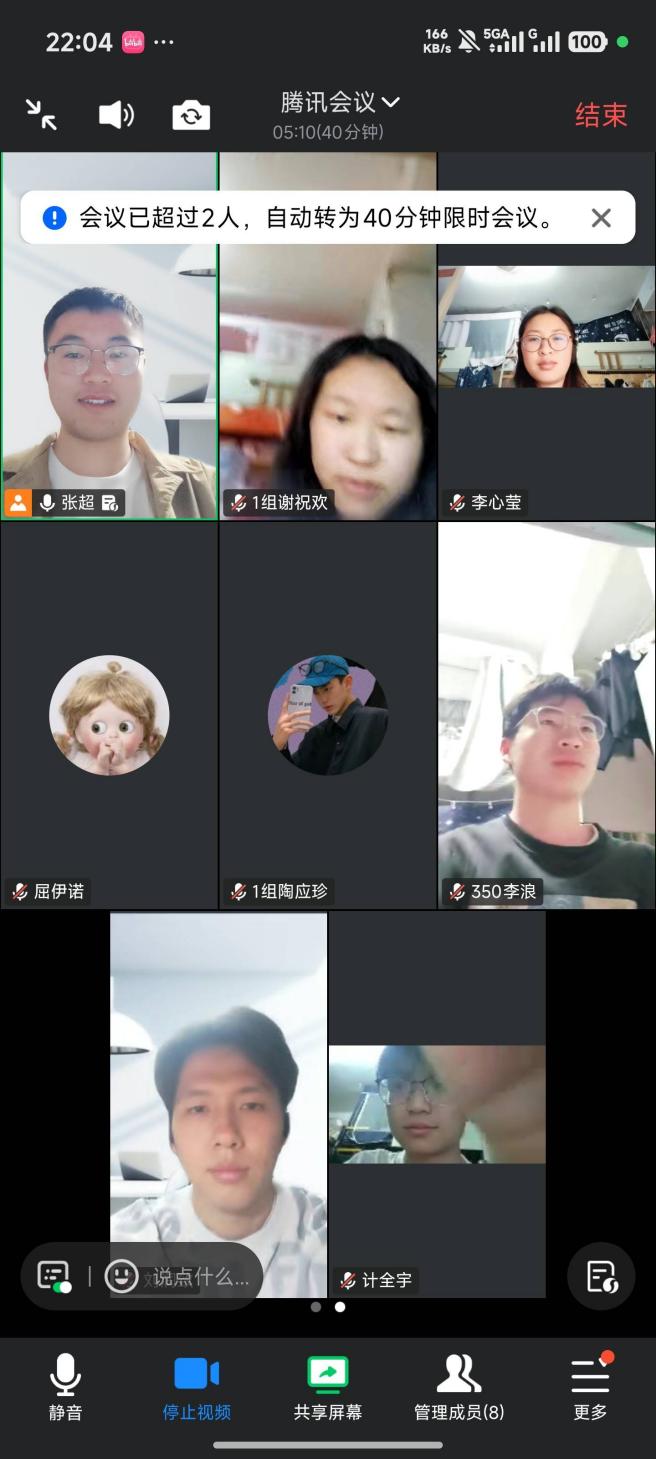Minimize the meeting window
656x1459 pixels.
point(41,115)
